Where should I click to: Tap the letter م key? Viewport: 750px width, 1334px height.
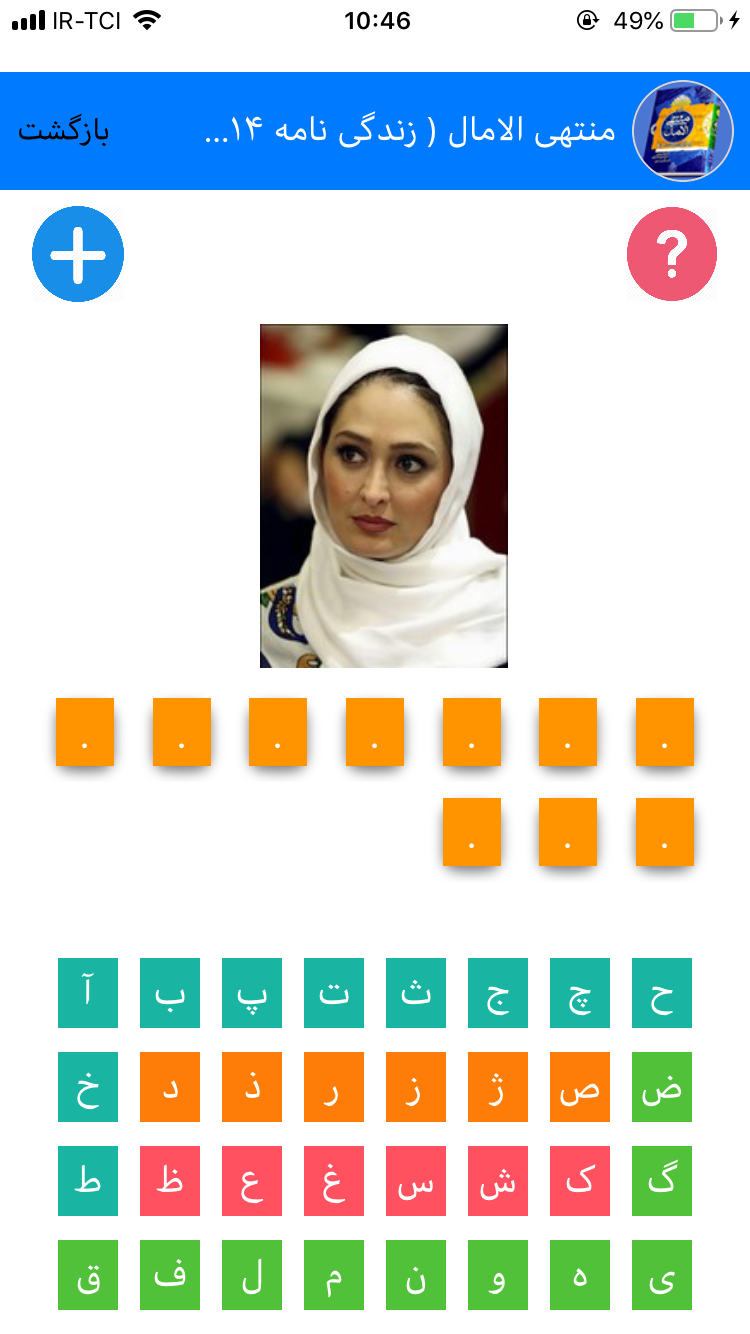pyautogui.click(x=334, y=1275)
